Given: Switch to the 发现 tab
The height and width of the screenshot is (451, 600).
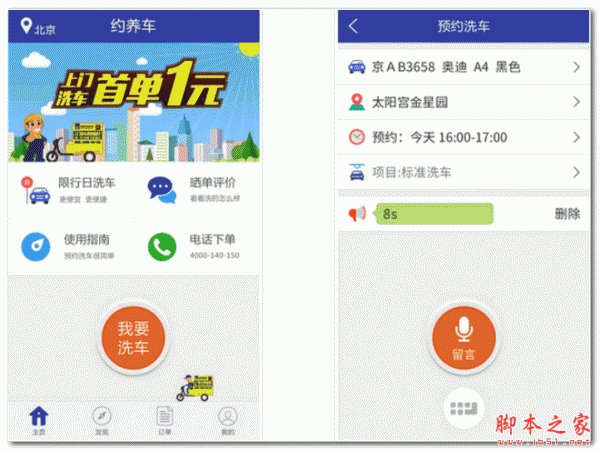Looking at the screenshot, I should [x=101, y=420].
